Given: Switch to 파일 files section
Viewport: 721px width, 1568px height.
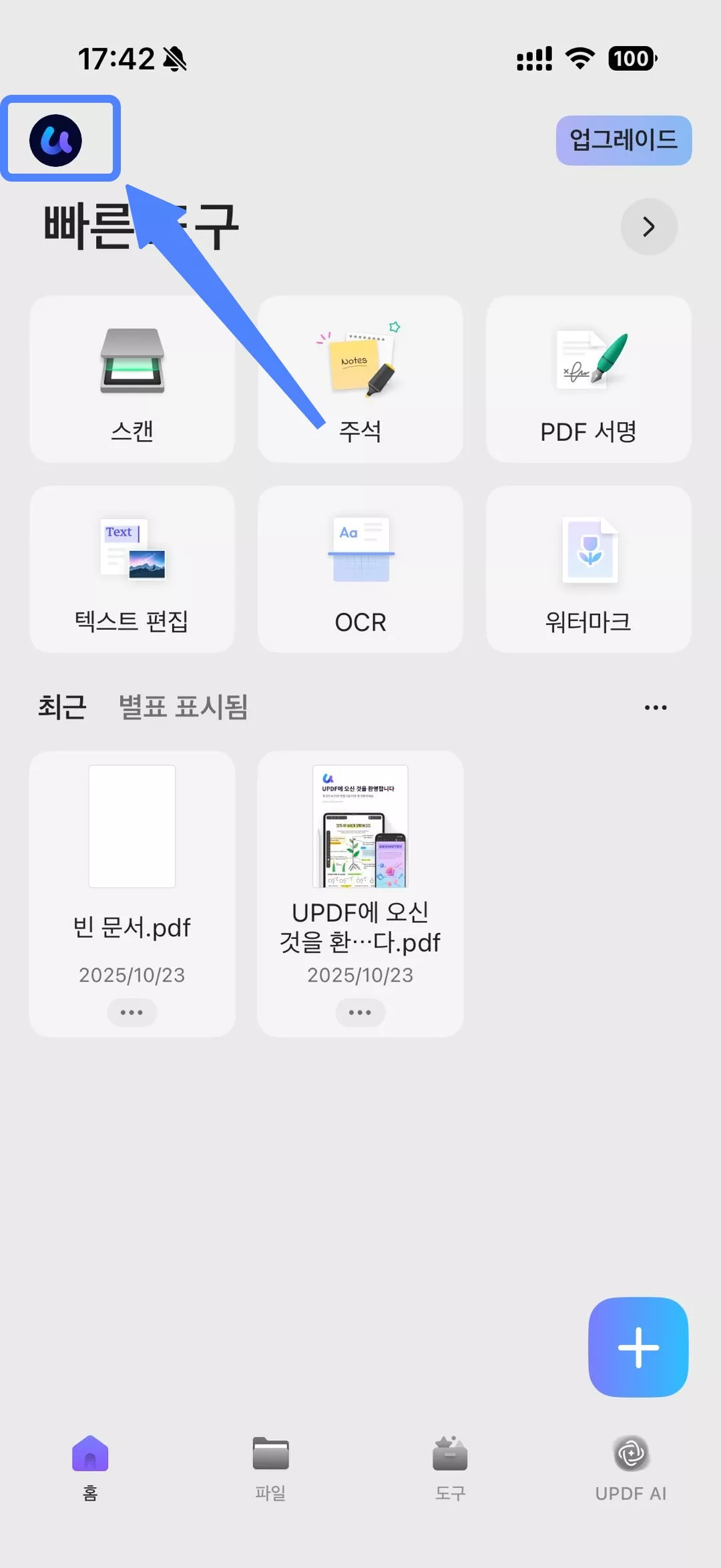Looking at the screenshot, I should click(268, 1466).
